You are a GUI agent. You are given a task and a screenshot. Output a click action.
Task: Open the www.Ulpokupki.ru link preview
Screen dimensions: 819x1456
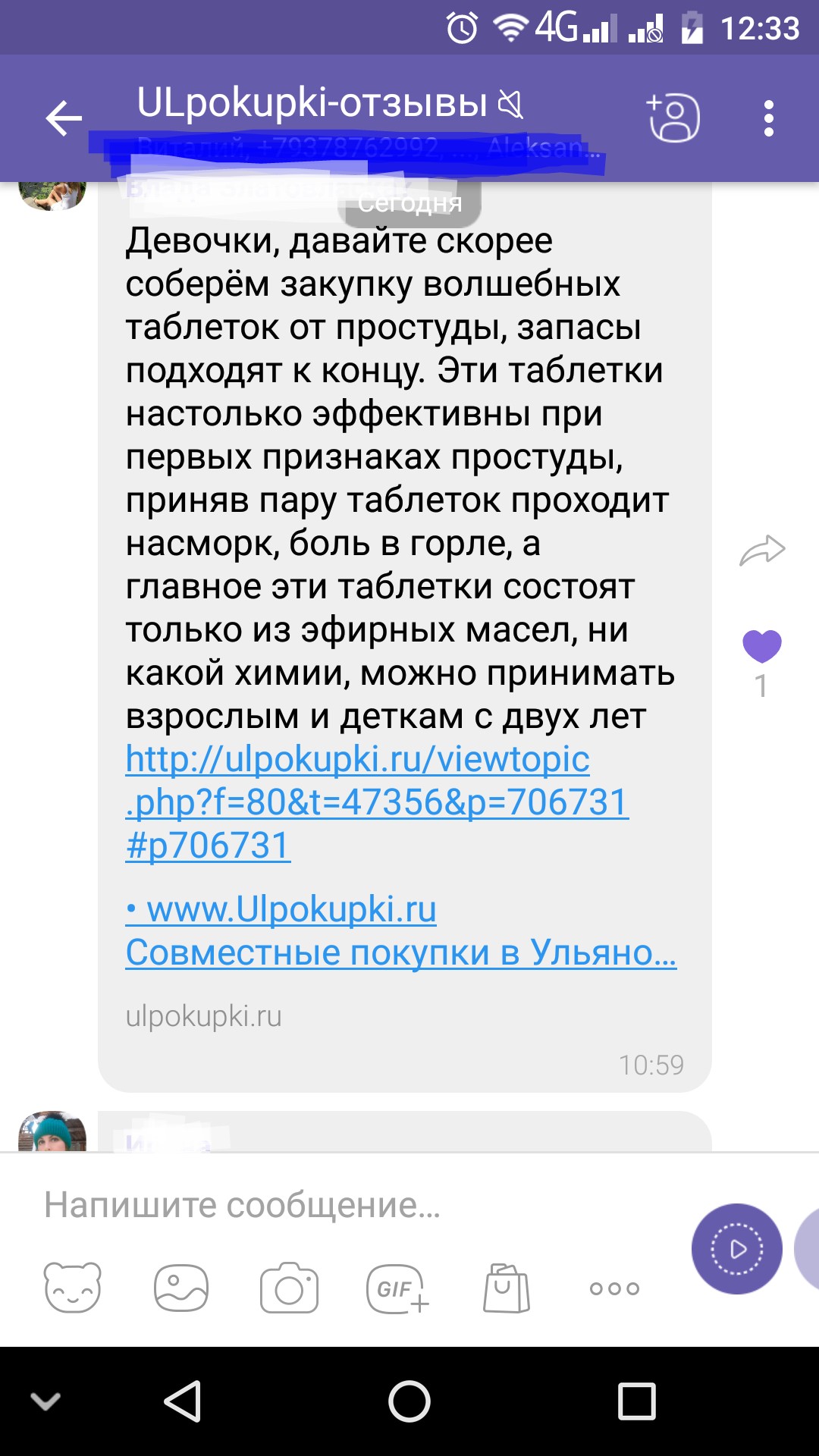tap(400, 930)
